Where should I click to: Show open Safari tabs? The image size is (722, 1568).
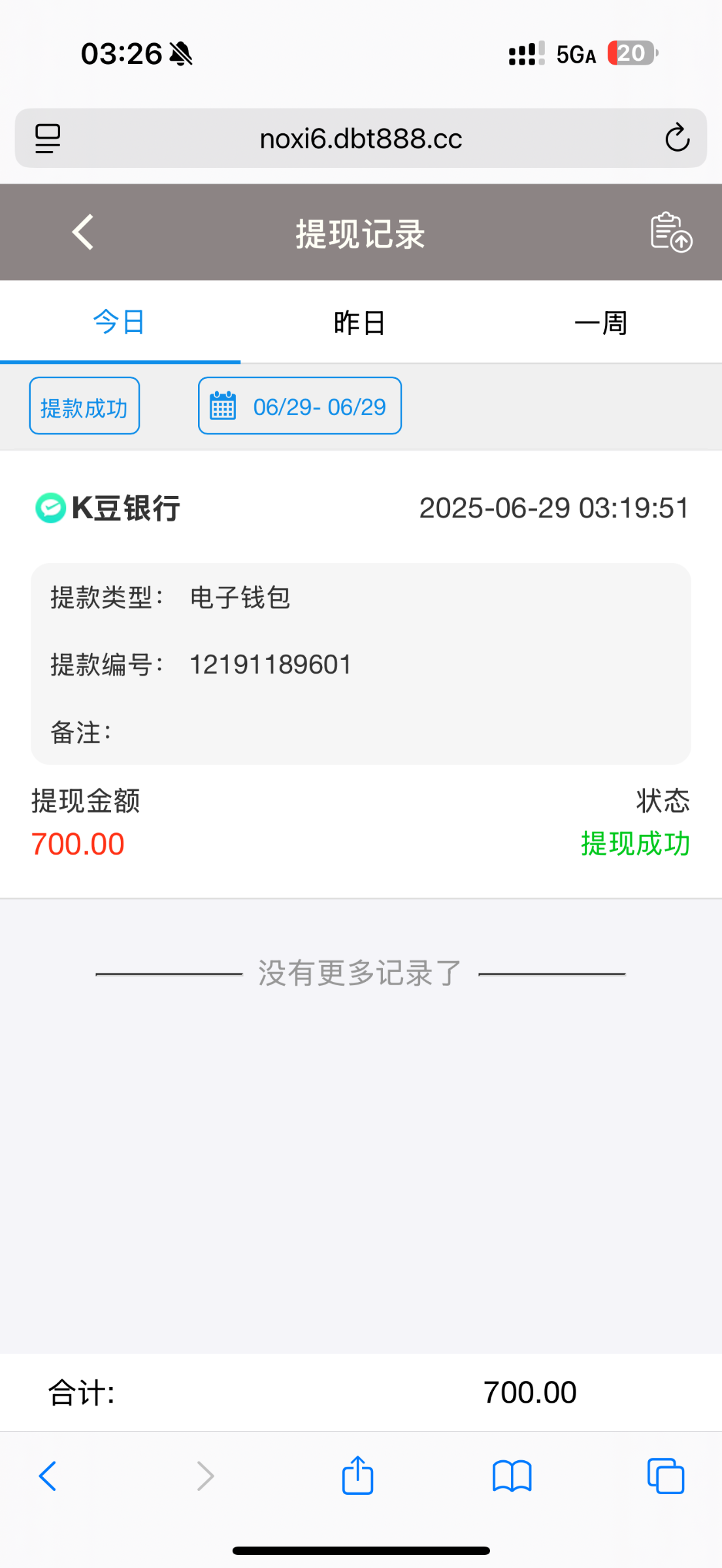pyautogui.click(x=665, y=1475)
